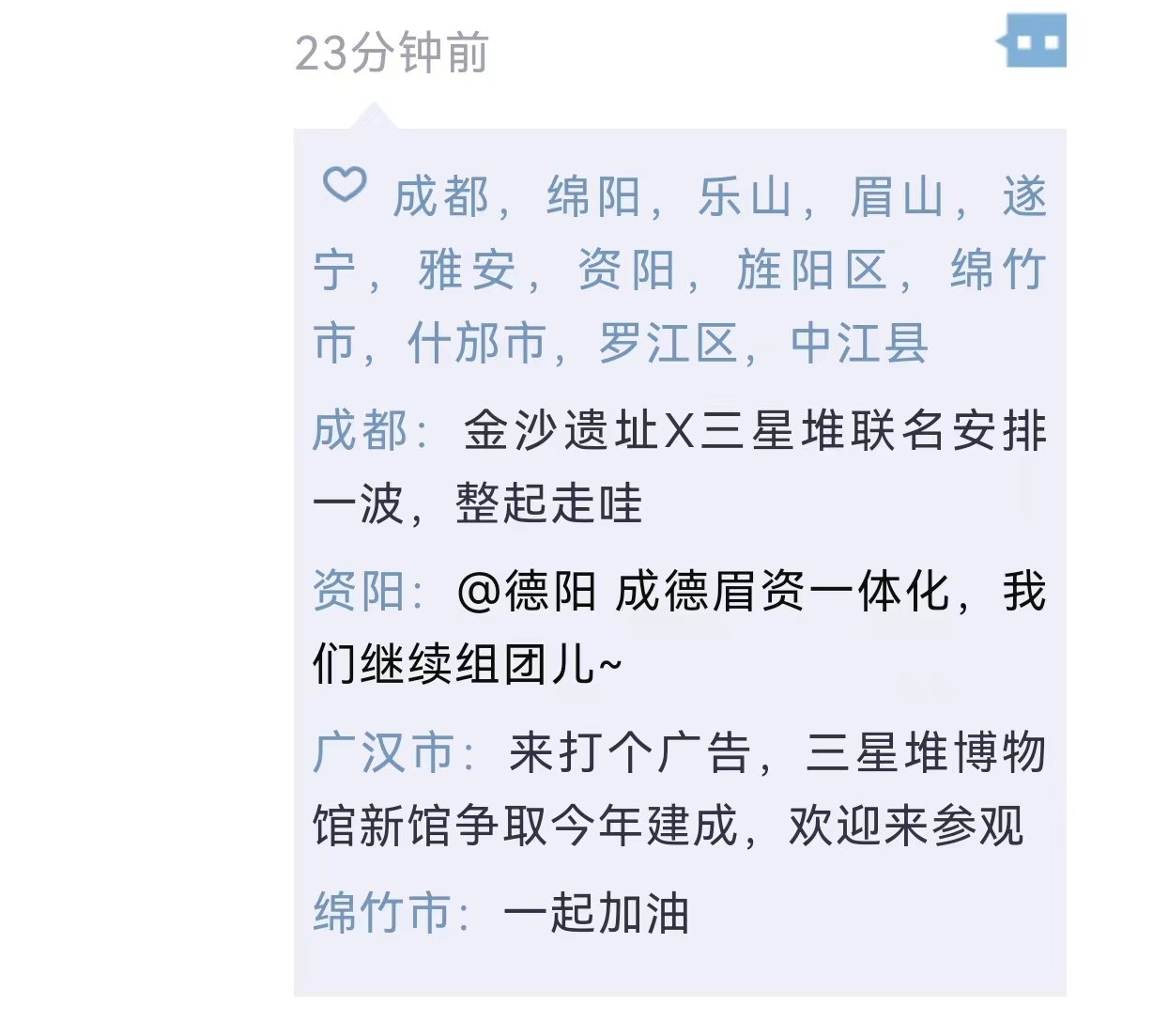Image resolution: width=1153 pixels, height=1036 pixels.
Task: Open 罗江区's profile from the likes list
Action: coord(668,343)
